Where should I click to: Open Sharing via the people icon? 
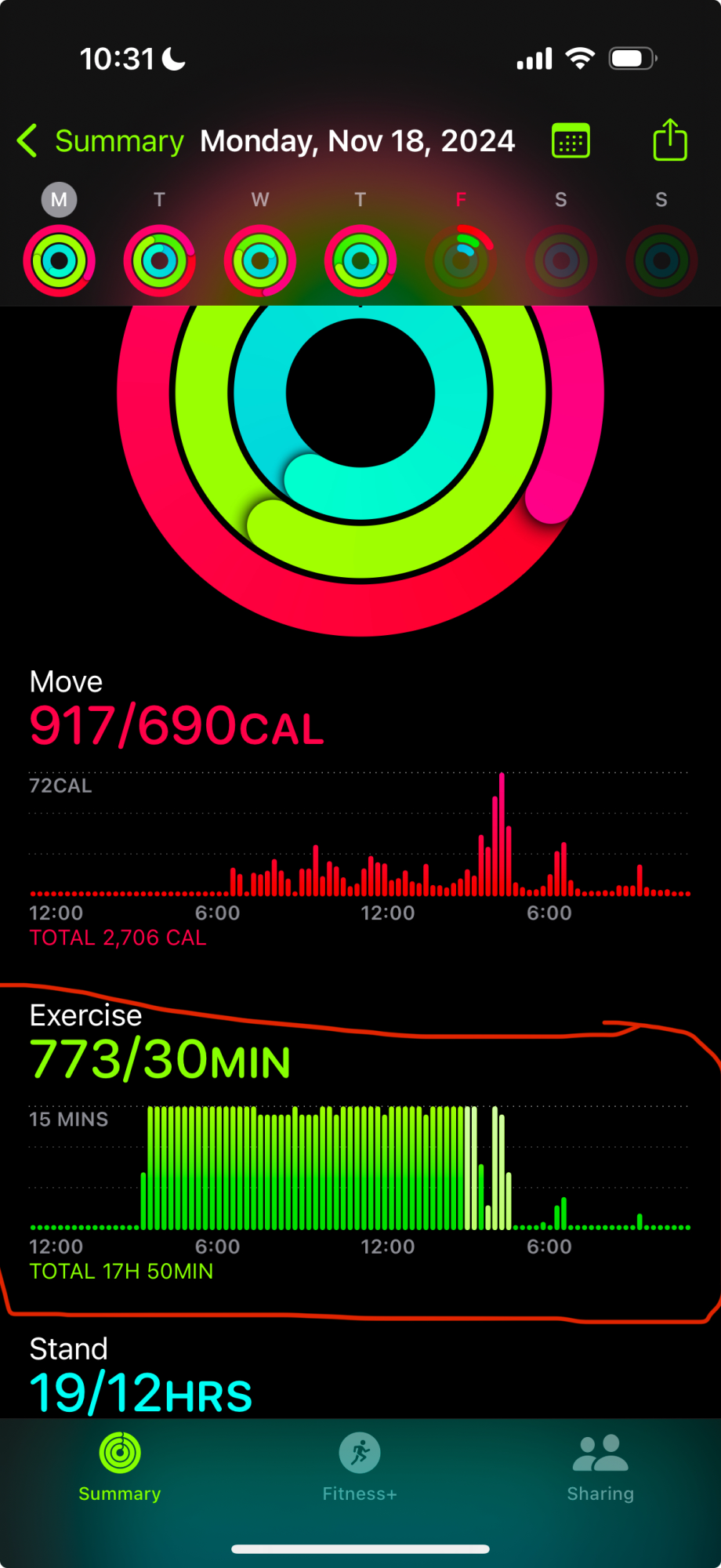click(x=600, y=1453)
